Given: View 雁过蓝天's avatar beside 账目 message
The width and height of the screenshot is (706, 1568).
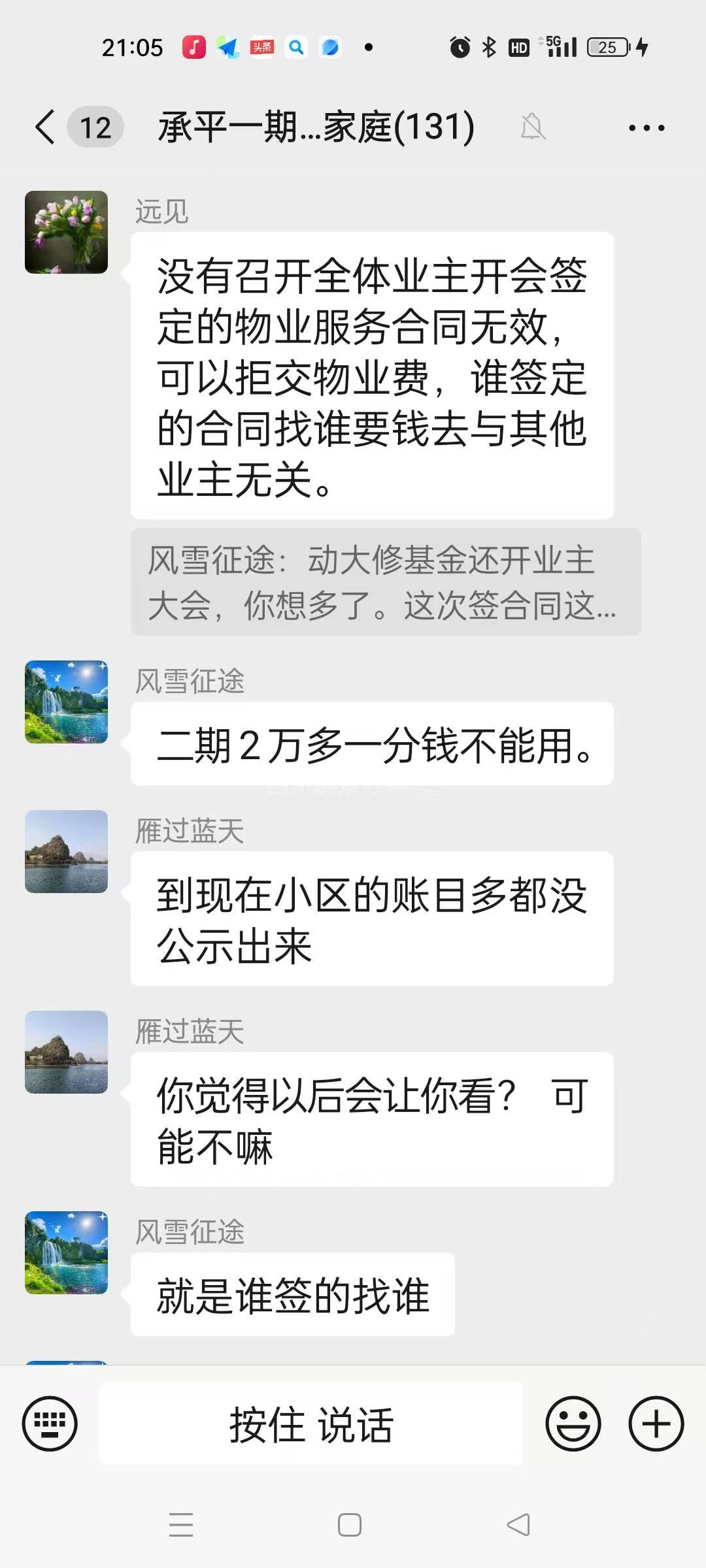Looking at the screenshot, I should click(x=66, y=851).
